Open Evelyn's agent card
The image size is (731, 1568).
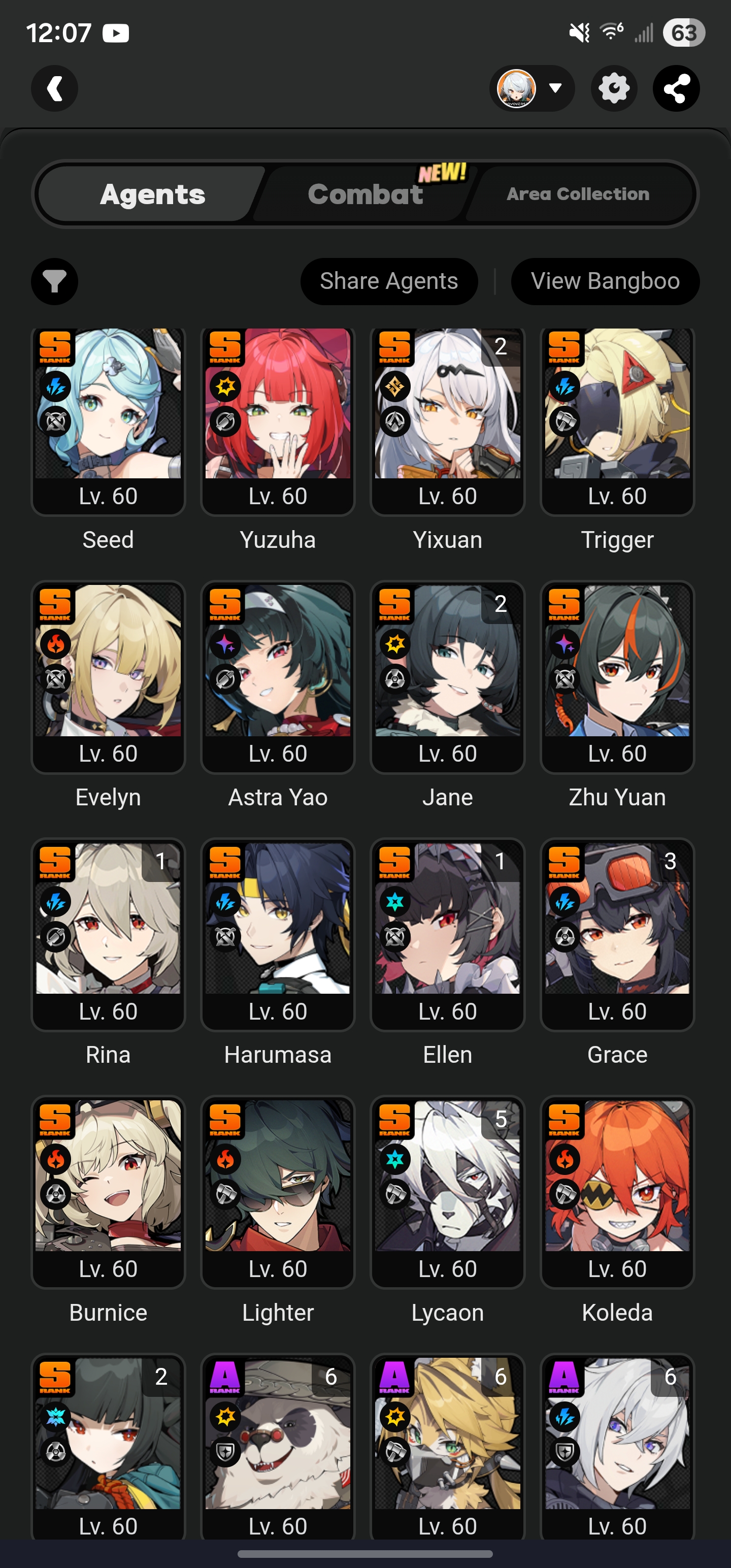click(x=108, y=676)
